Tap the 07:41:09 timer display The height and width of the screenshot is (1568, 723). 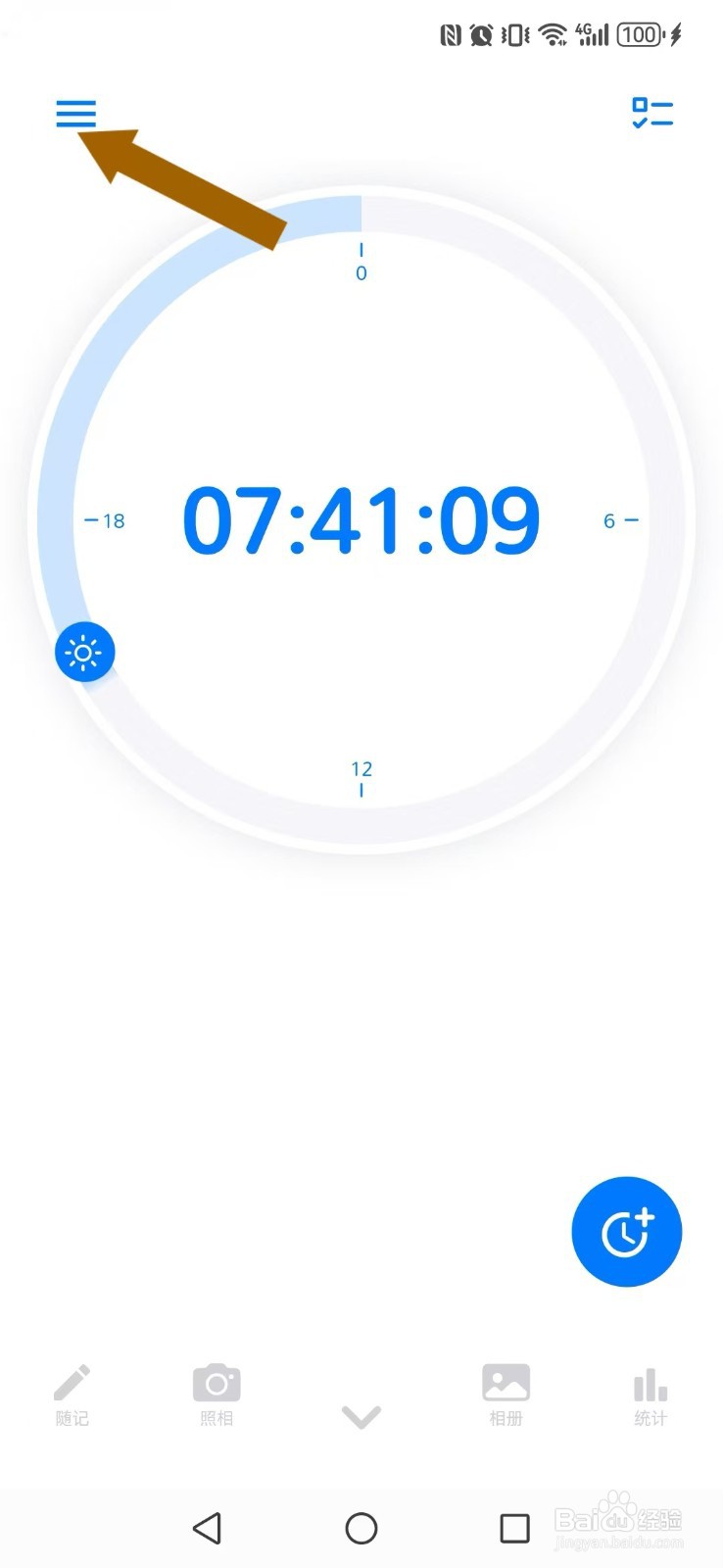pyautogui.click(x=361, y=520)
